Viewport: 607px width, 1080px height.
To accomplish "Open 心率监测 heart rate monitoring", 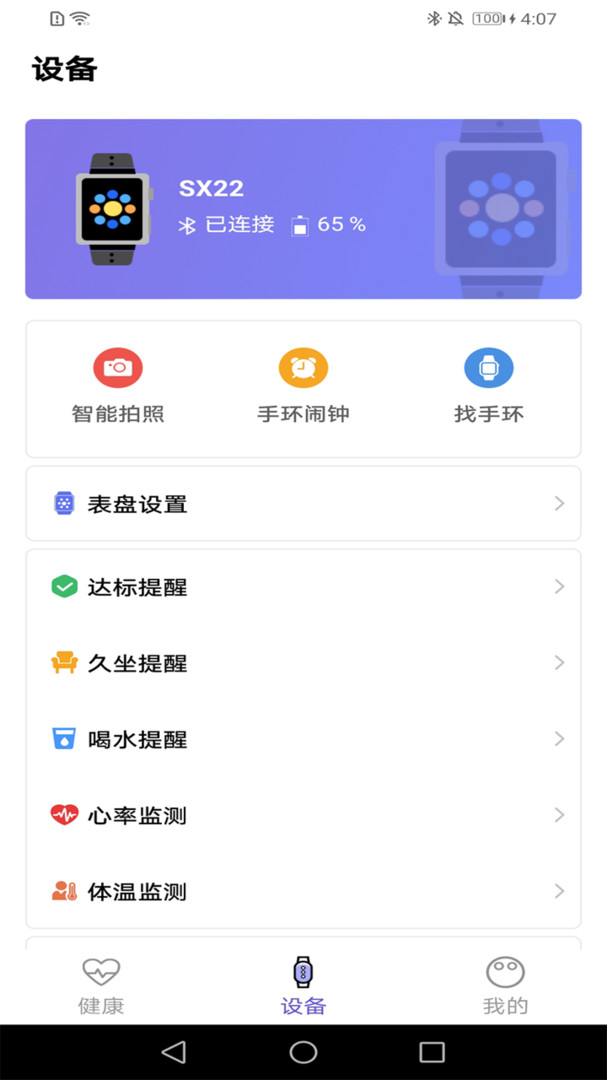I will [x=303, y=815].
